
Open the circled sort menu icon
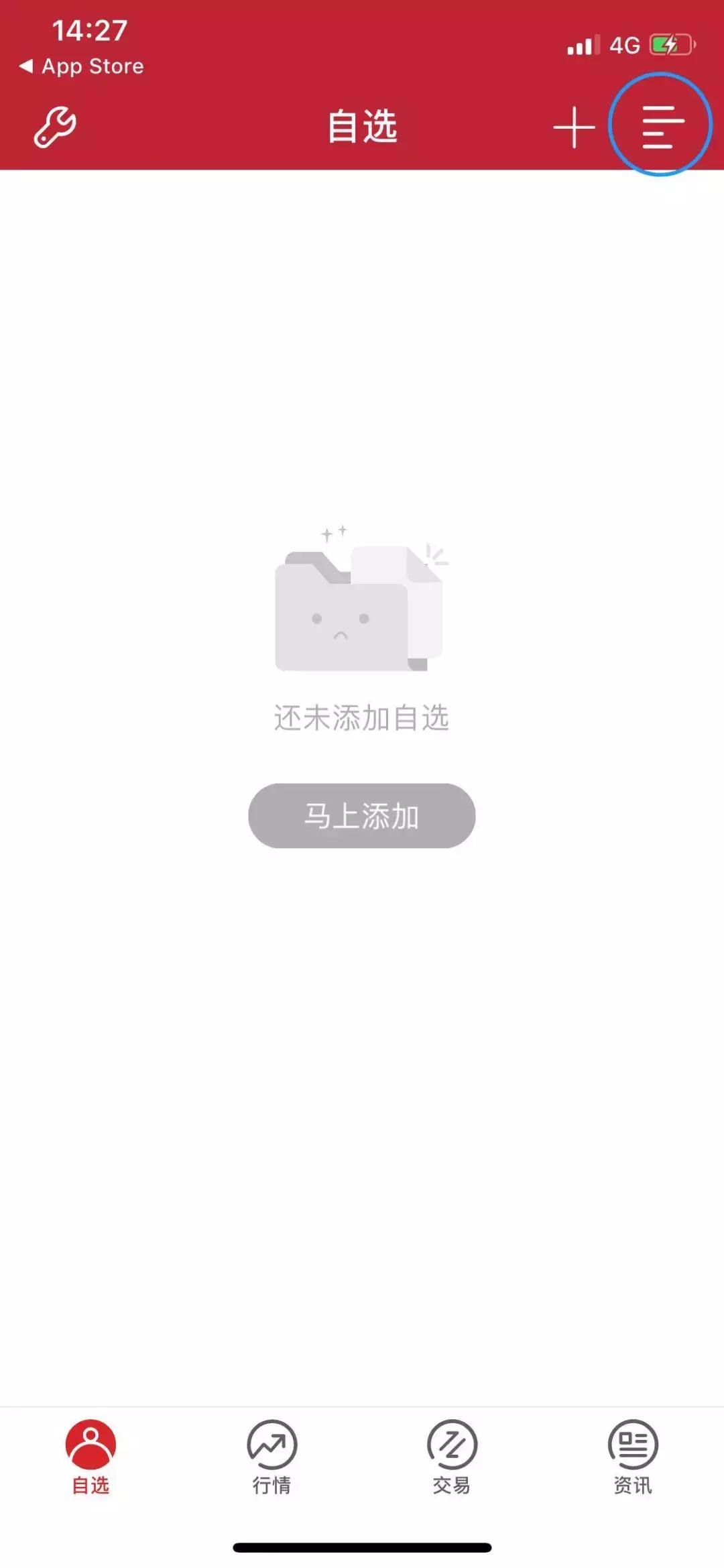(660, 126)
